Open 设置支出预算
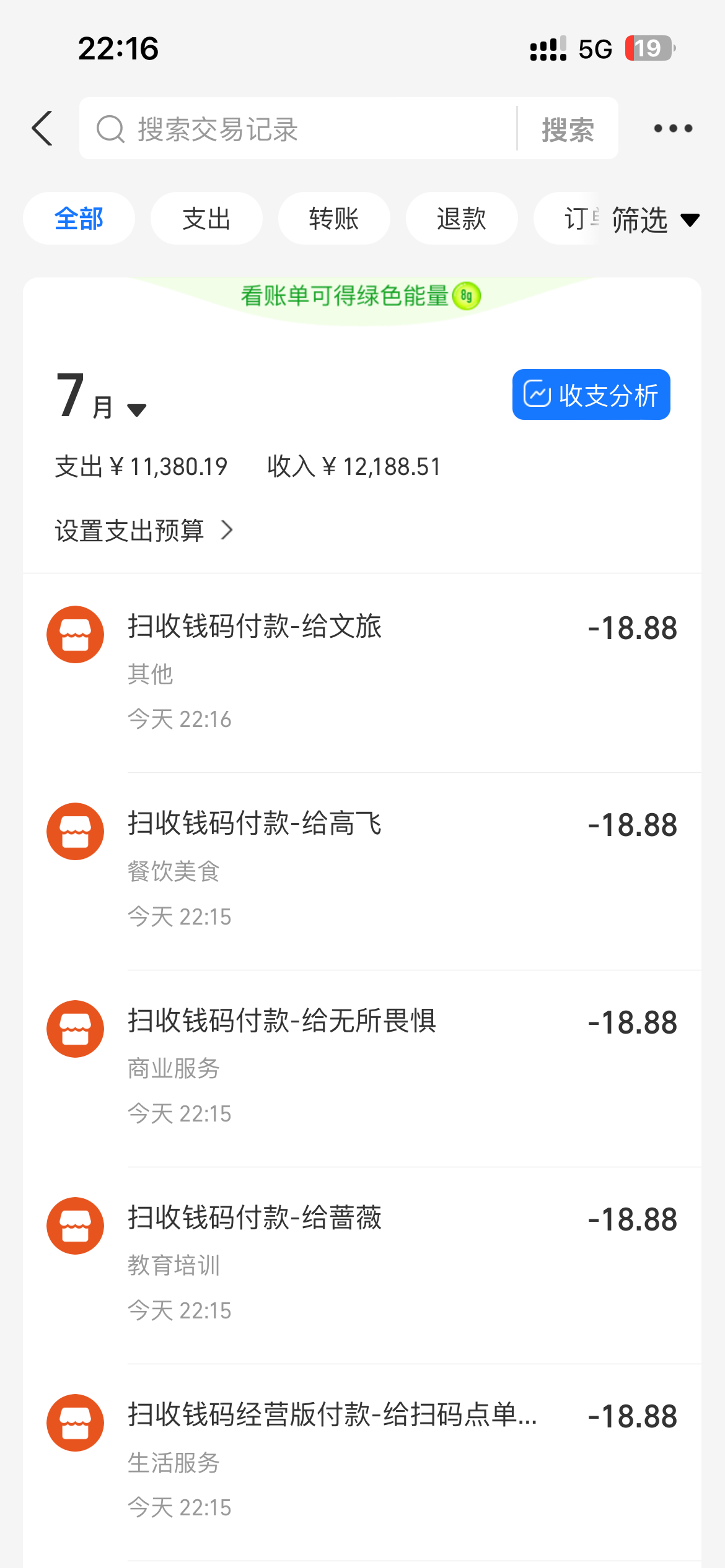725x1568 pixels. point(144,531)
